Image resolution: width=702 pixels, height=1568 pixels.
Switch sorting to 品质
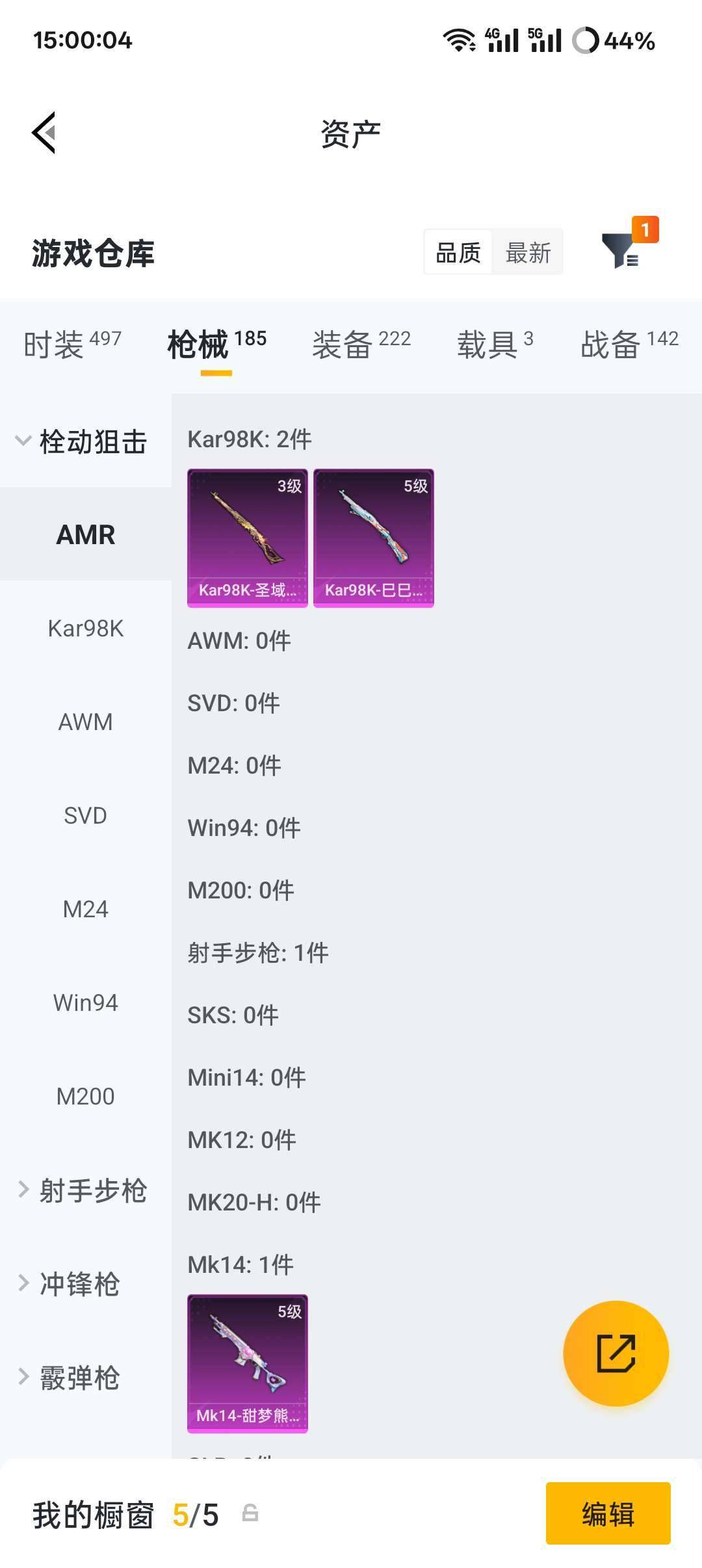457,252
